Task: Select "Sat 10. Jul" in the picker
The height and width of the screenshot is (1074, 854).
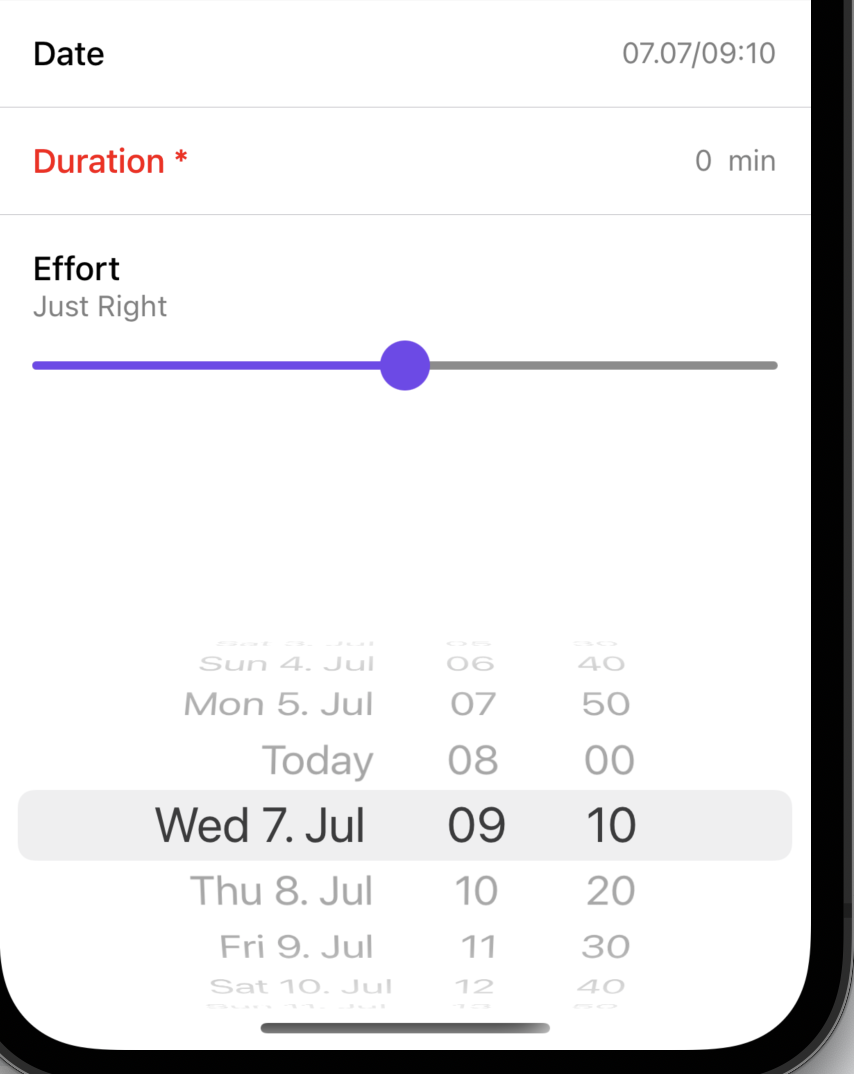Action: 296,985
